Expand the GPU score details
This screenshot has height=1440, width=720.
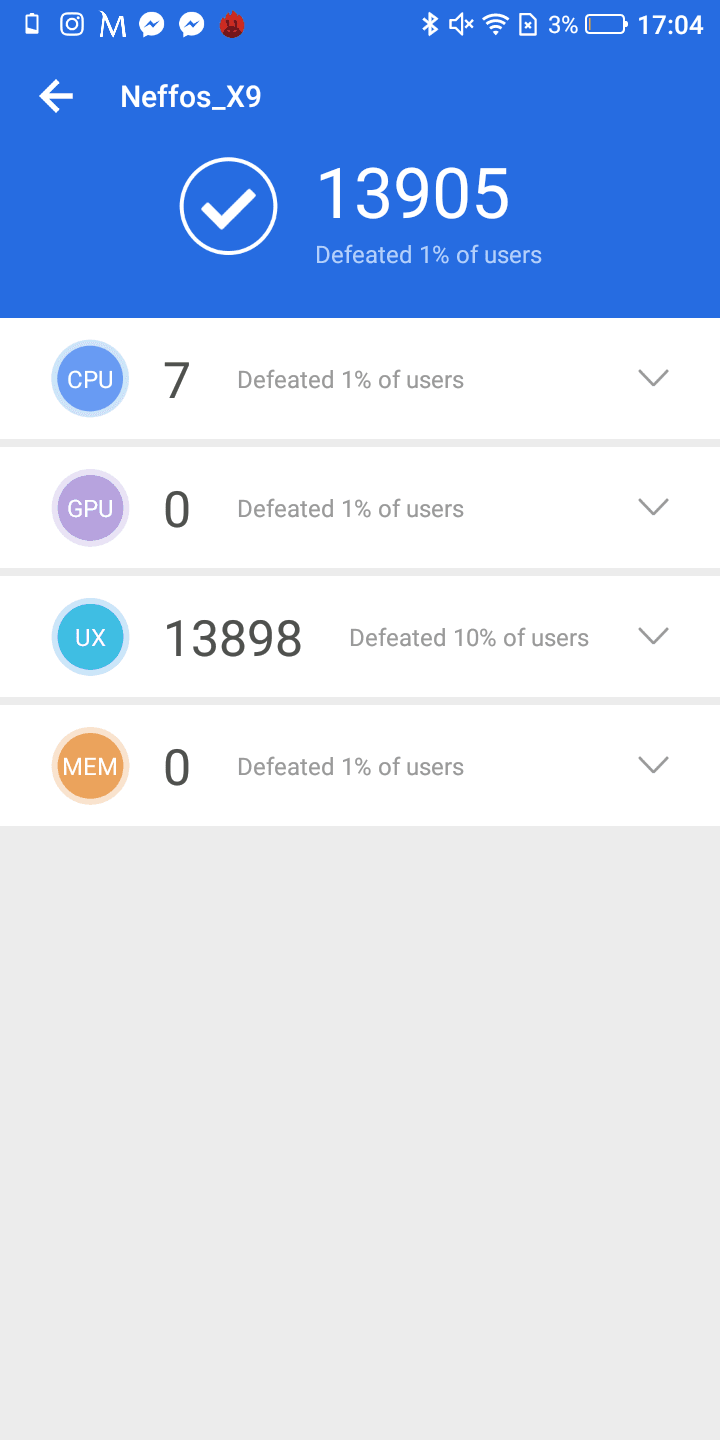(653, 507)
